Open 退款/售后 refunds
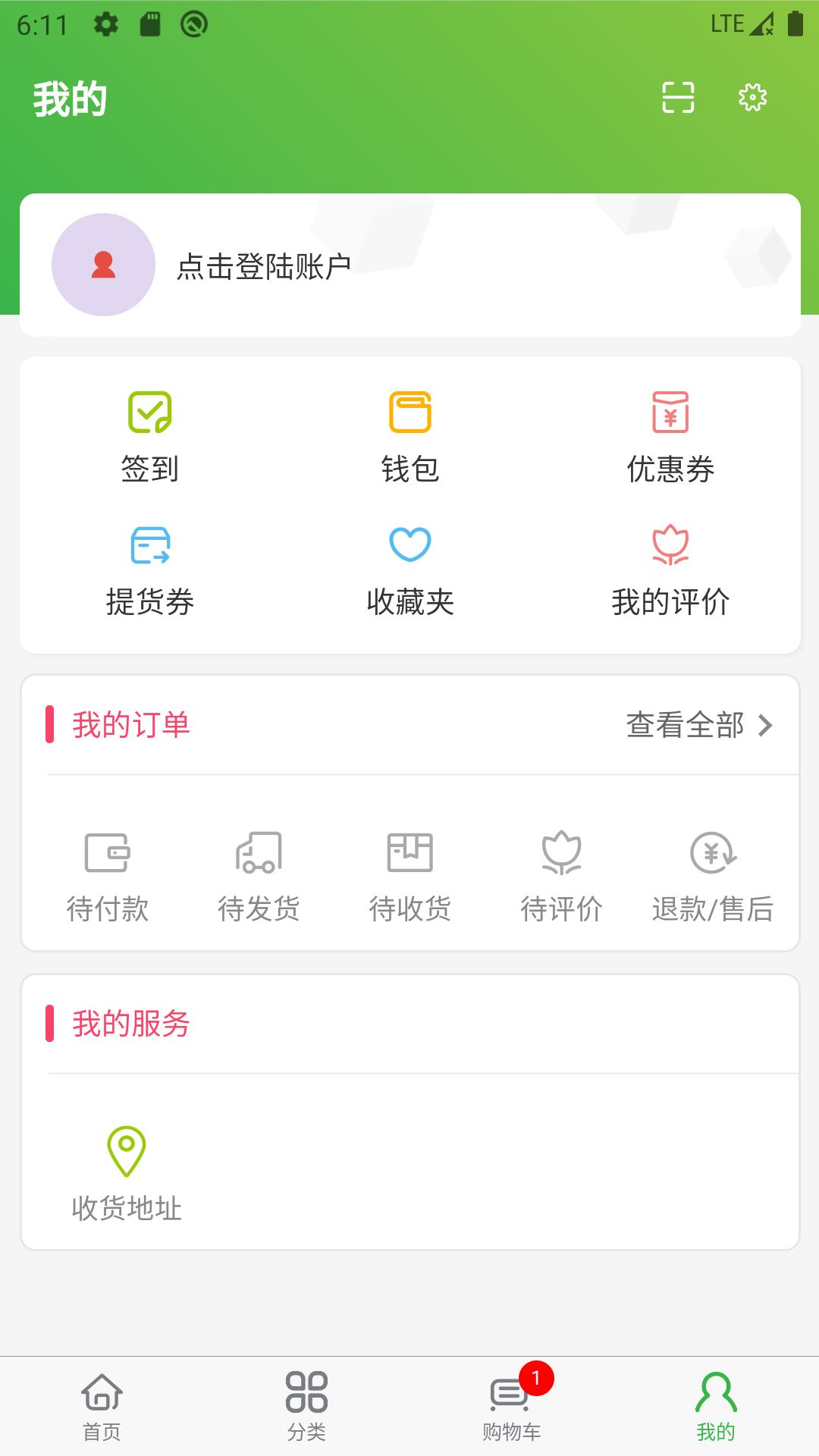Viewport: 819px width, 1456px height. (713, 876)
